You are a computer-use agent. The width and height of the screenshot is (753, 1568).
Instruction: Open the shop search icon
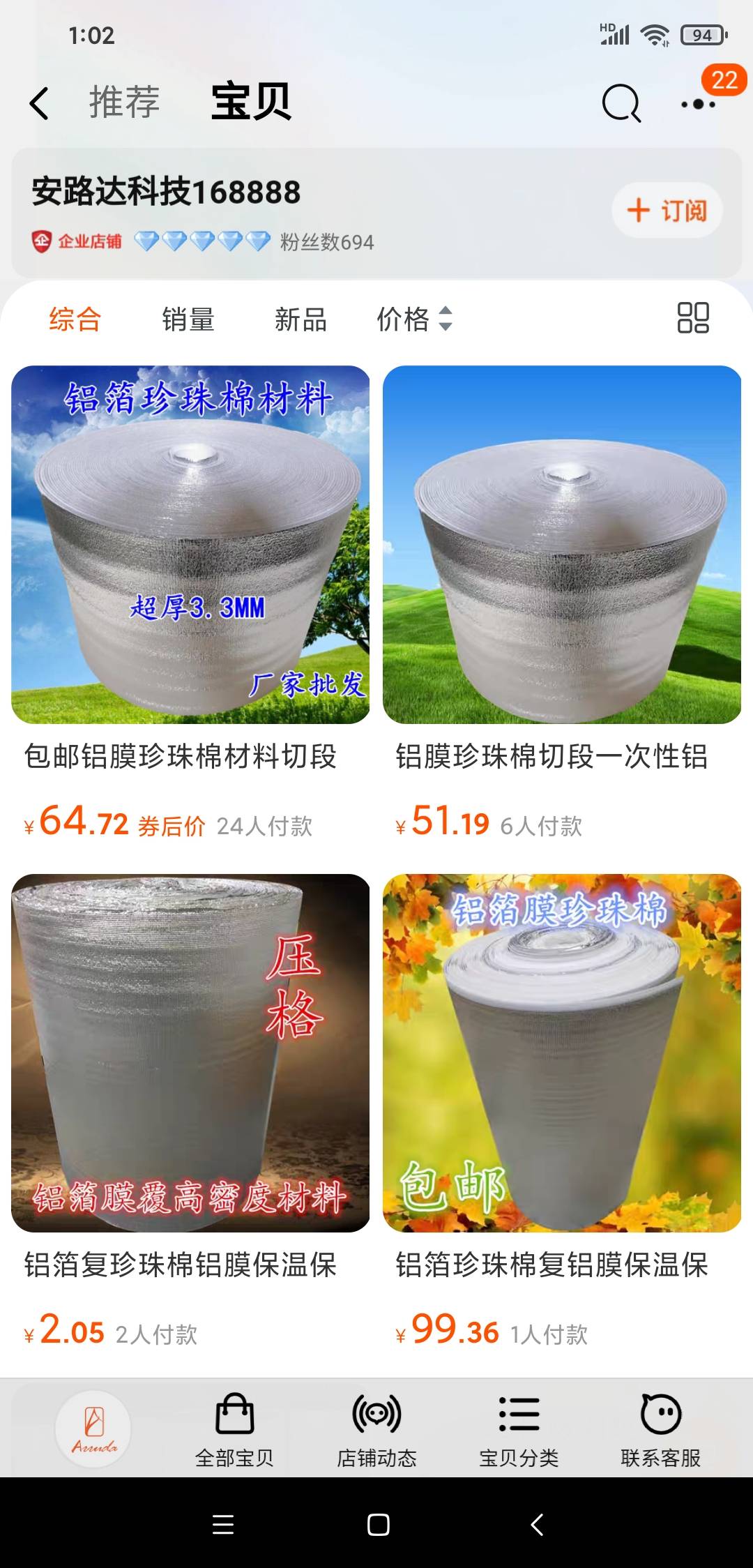pos(621,104)
